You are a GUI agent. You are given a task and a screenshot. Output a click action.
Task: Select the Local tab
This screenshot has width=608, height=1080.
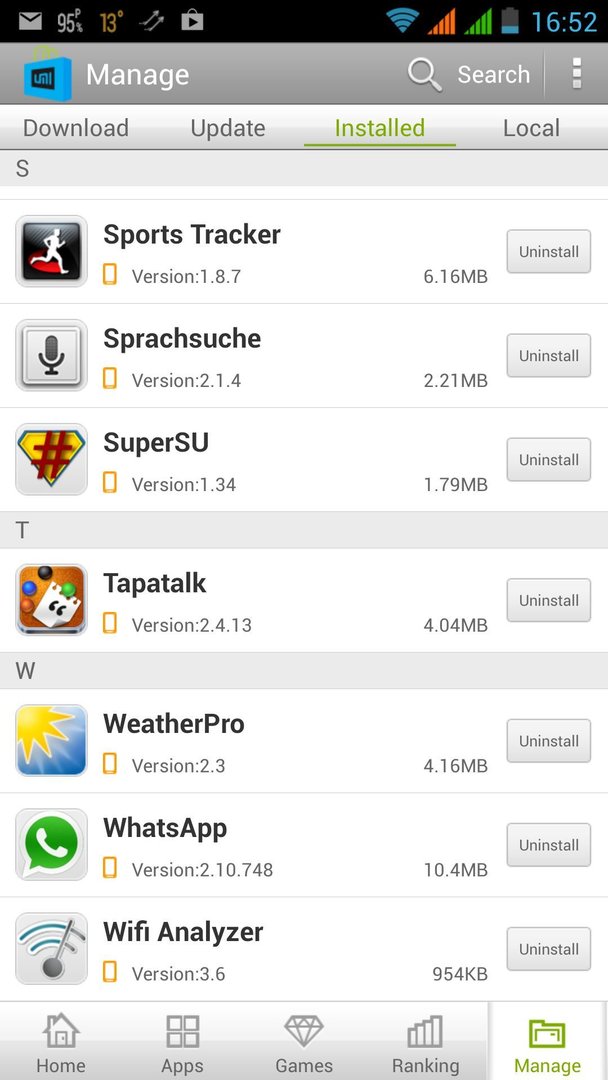531,128
